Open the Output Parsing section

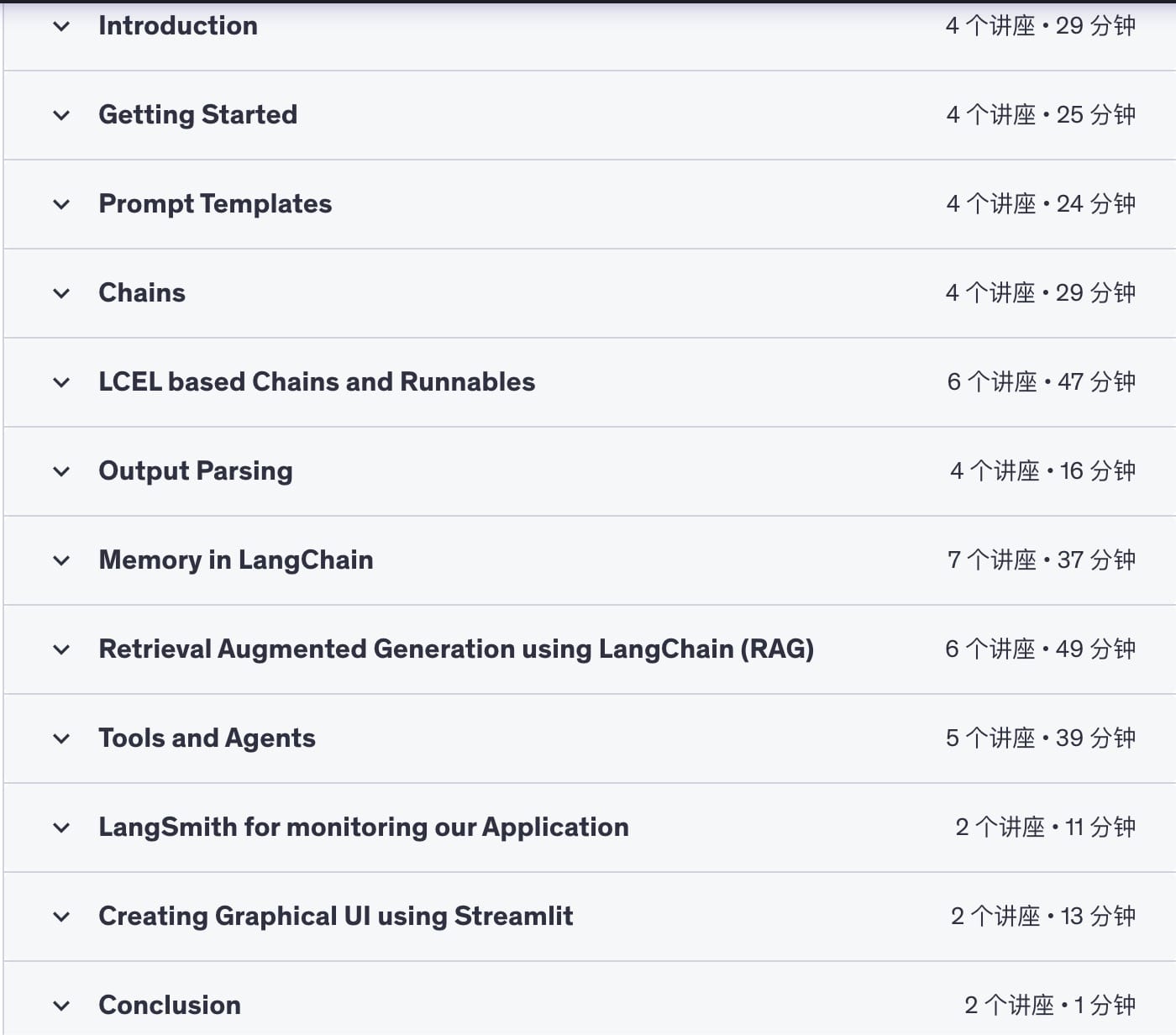pyautogui.click(x=196, y=471)
